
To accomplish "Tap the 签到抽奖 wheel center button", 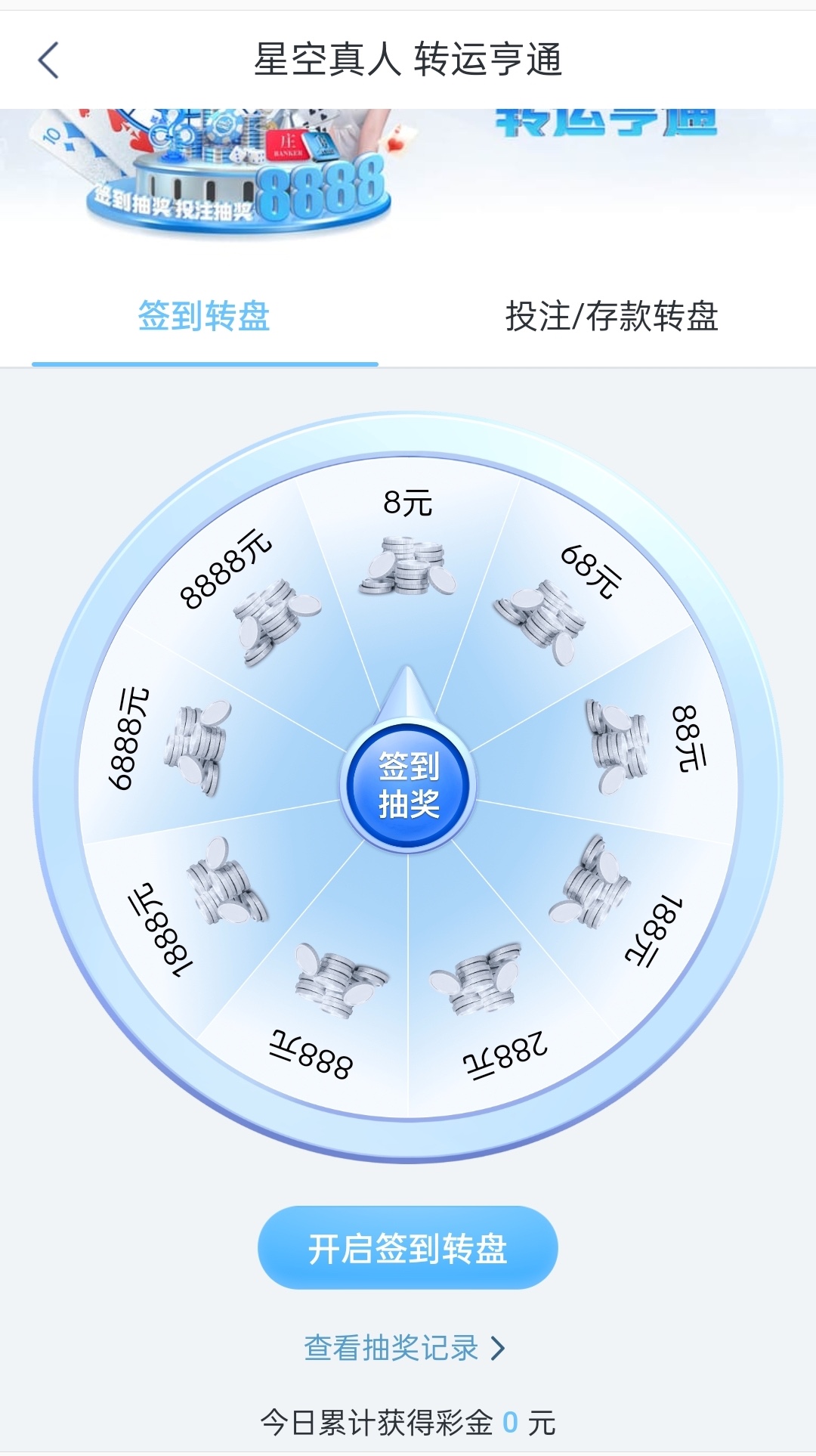I will 408,786.
